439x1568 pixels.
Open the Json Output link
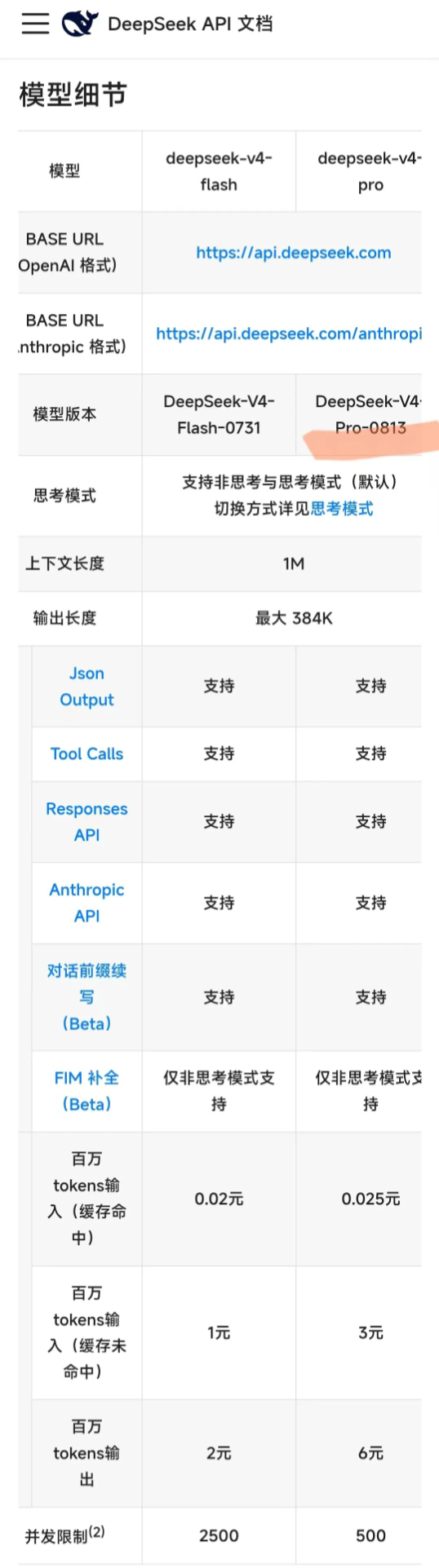coord(86,687)
